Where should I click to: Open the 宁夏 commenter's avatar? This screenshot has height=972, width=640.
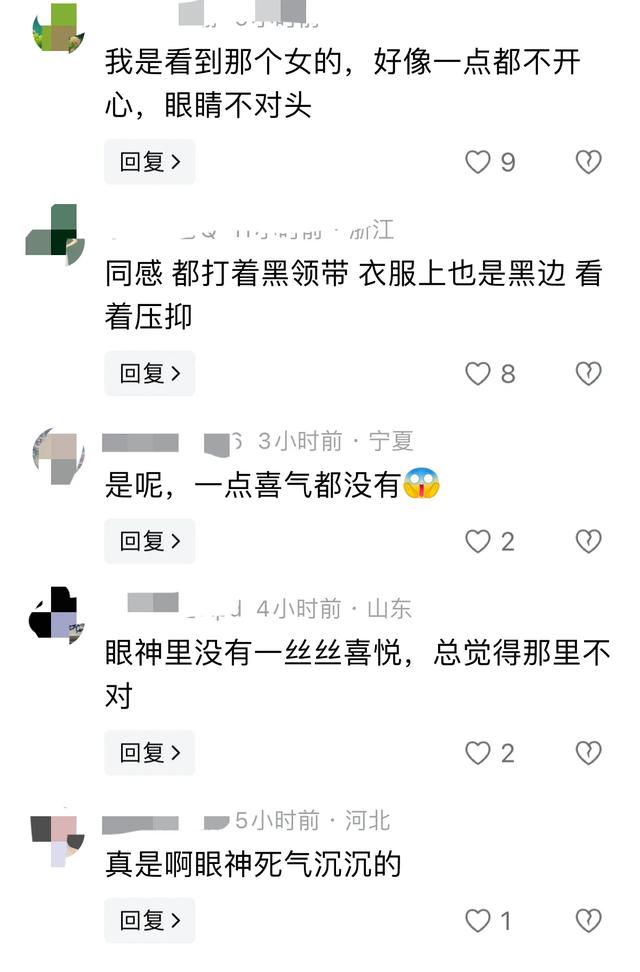57,455
